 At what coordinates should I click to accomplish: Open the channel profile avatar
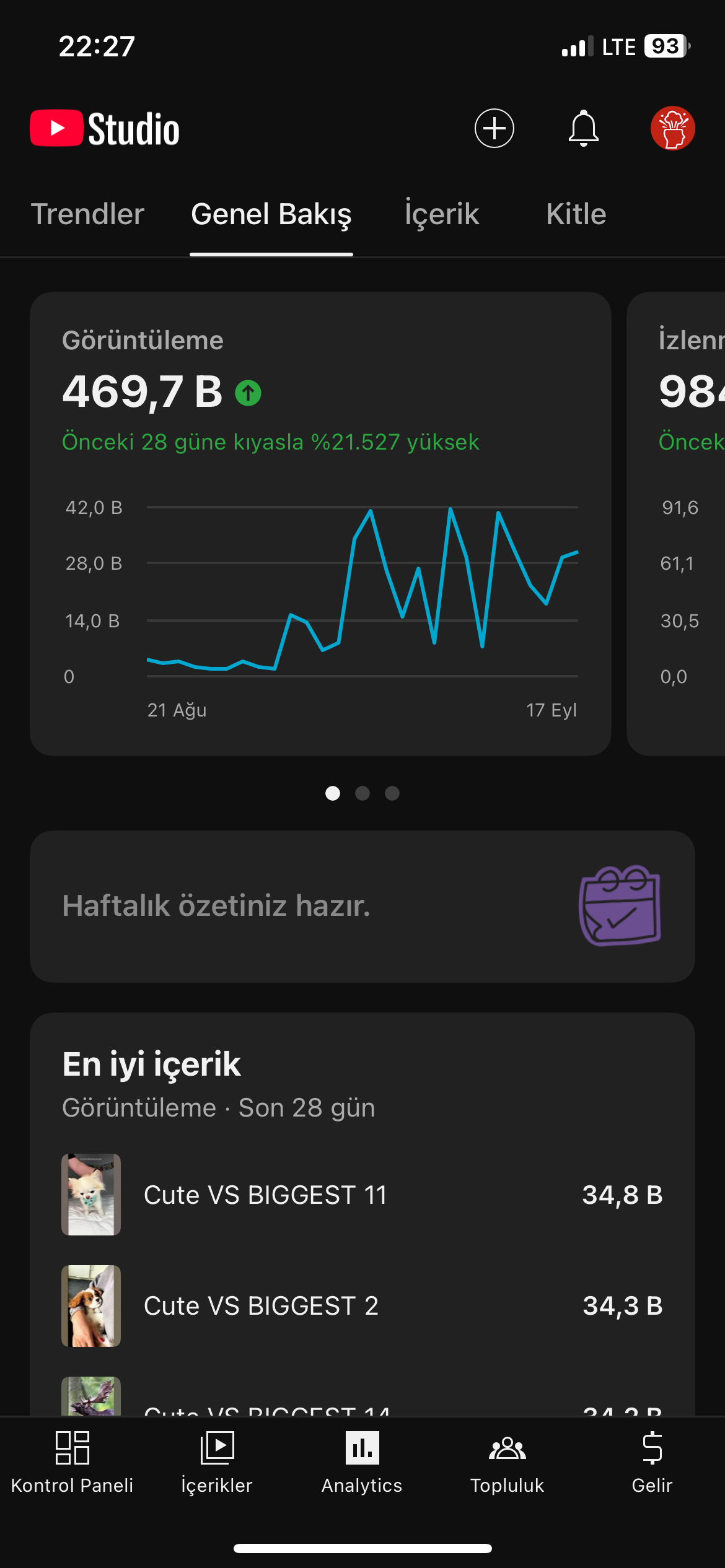tap(672, 128)
